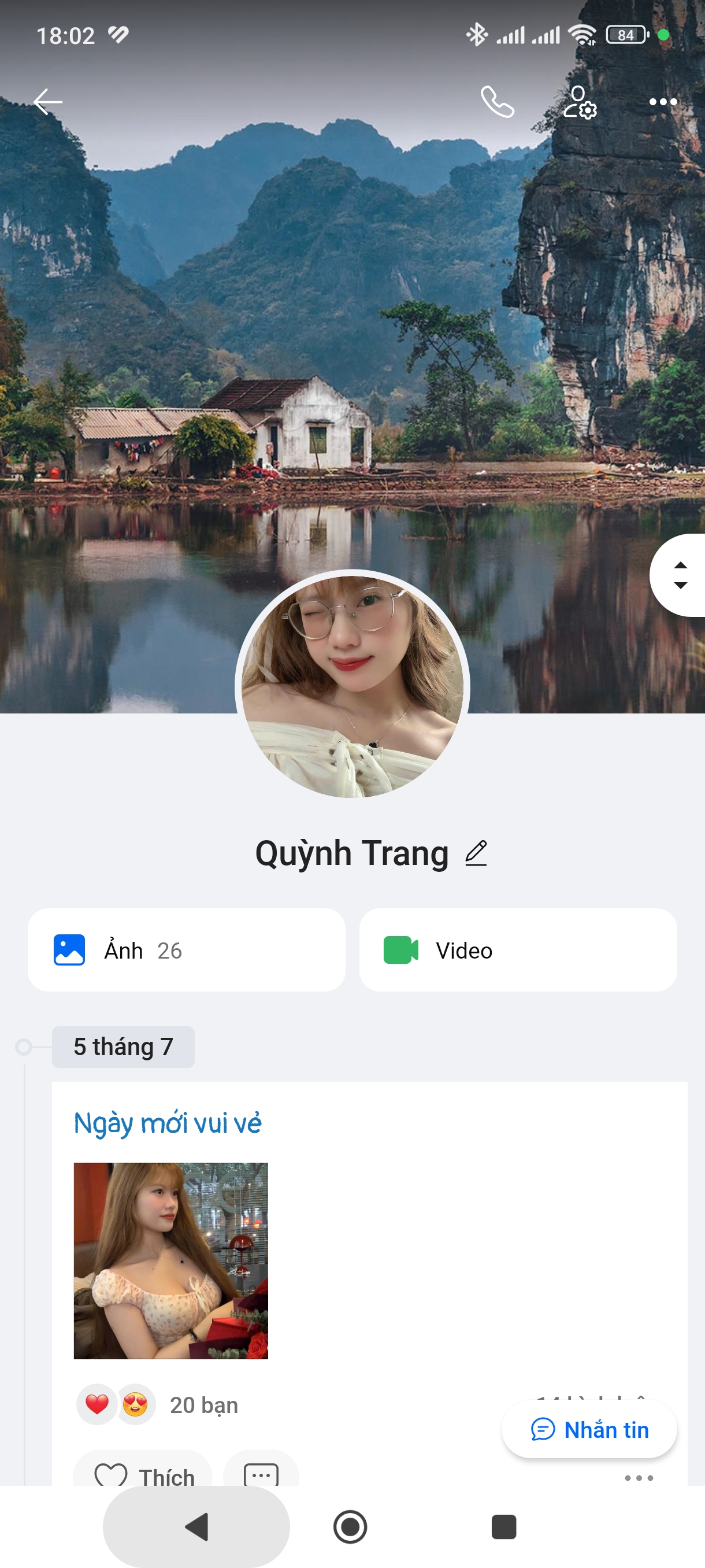Image resolution: width=705 pixels, height=1568 pixels.
Task: Like the post with Thích
Action: pyautogui.click(x=143, y=1474)
